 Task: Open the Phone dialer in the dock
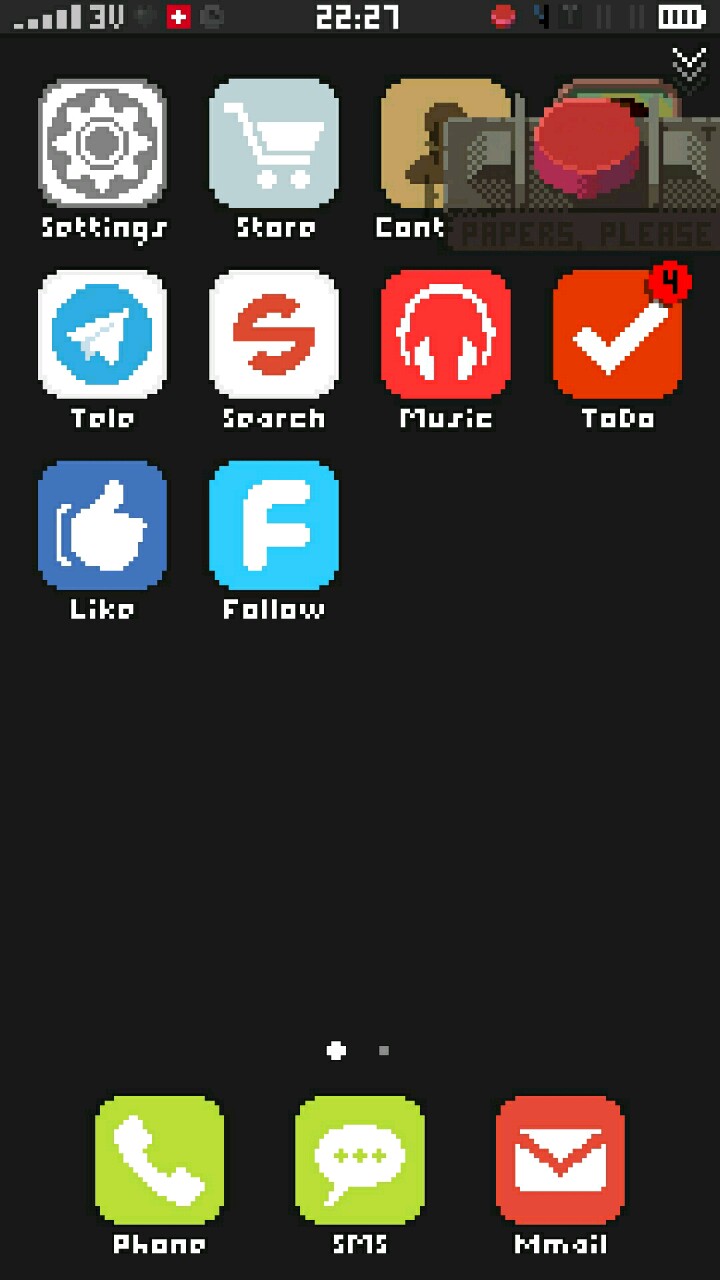tap(159, 1160)
